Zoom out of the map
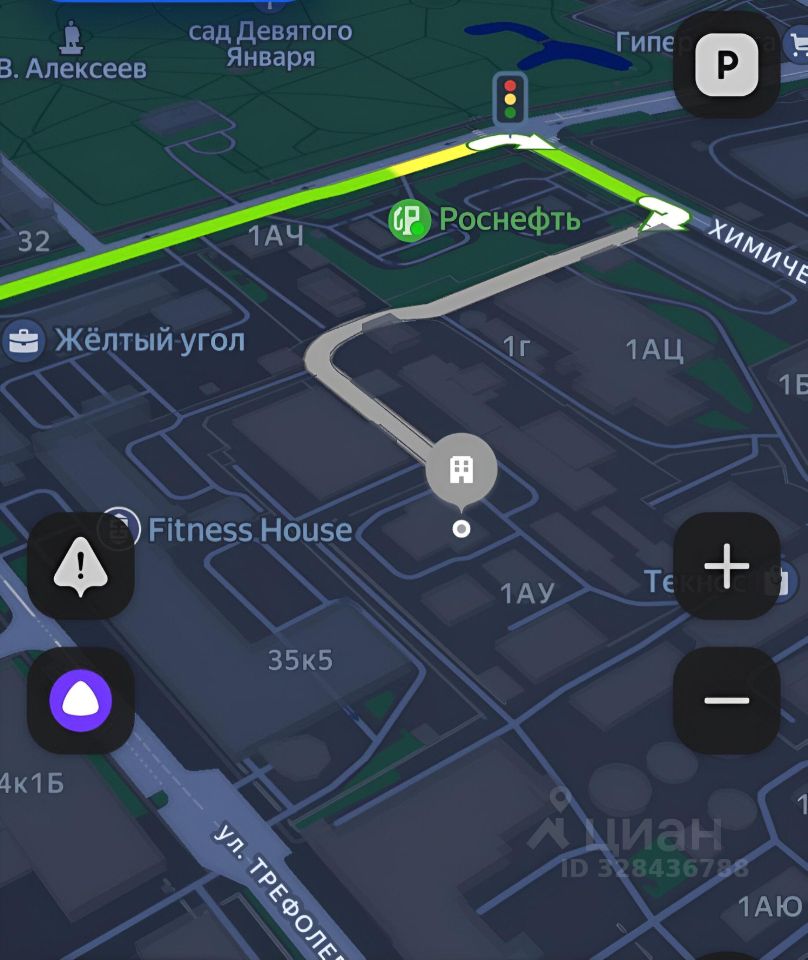 coord(726,700)
